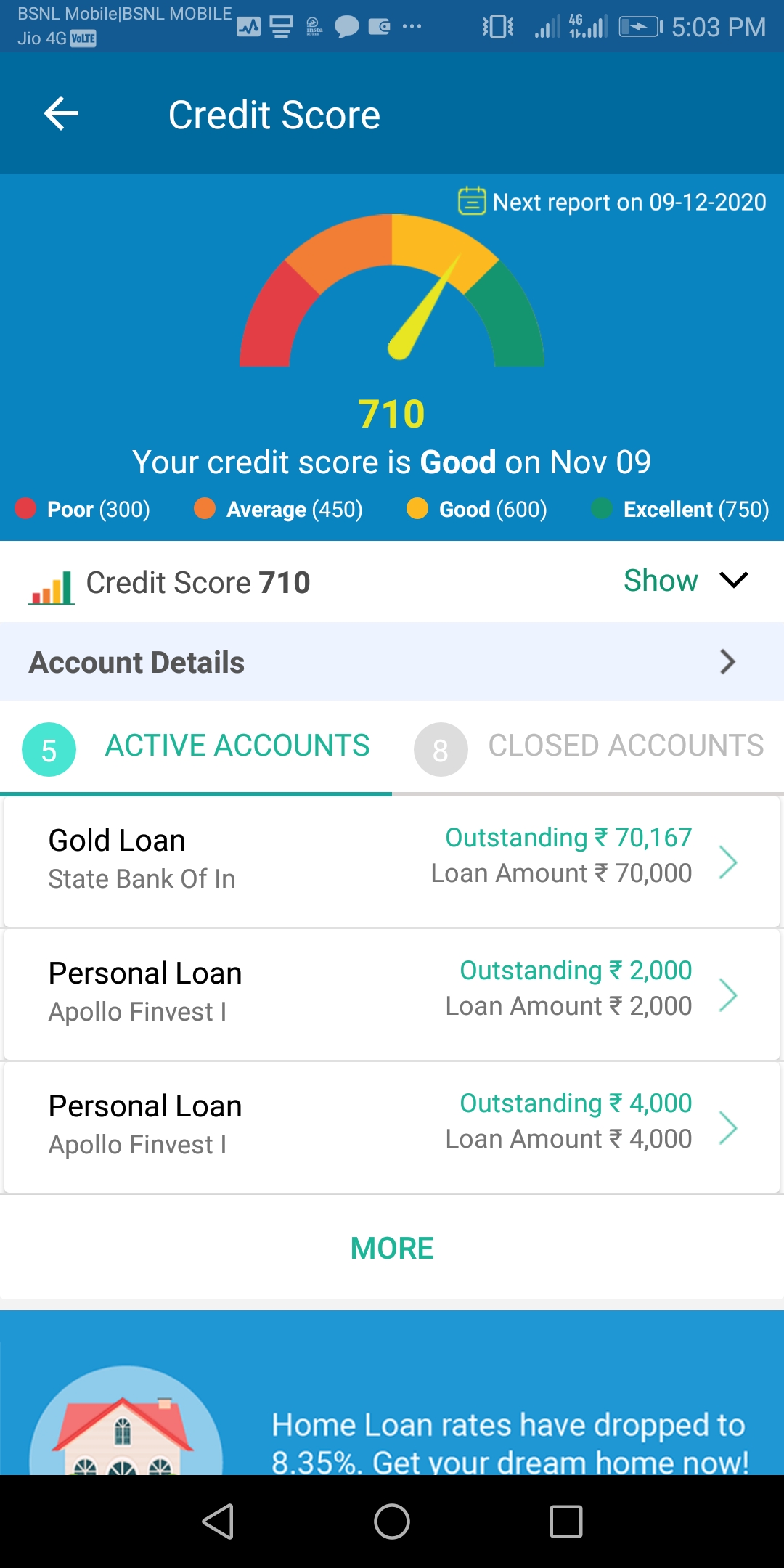Open the Home Loan rates banner
Image resolution: width=784 pixels, height=1568 pixels.
tap(392, 1392)
